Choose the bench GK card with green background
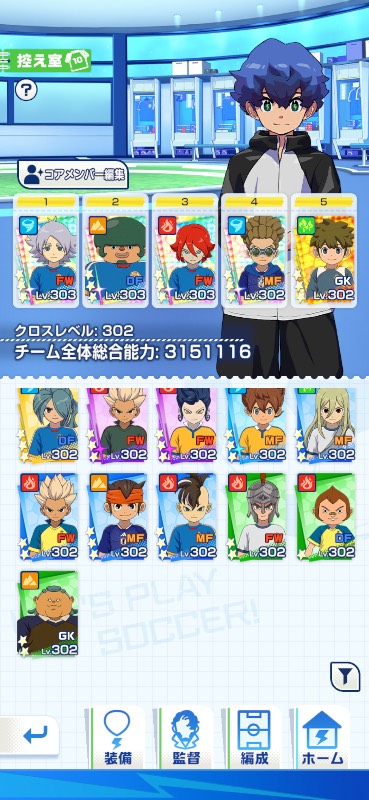This screenshot has width=369, height=800. coord(47,613)
